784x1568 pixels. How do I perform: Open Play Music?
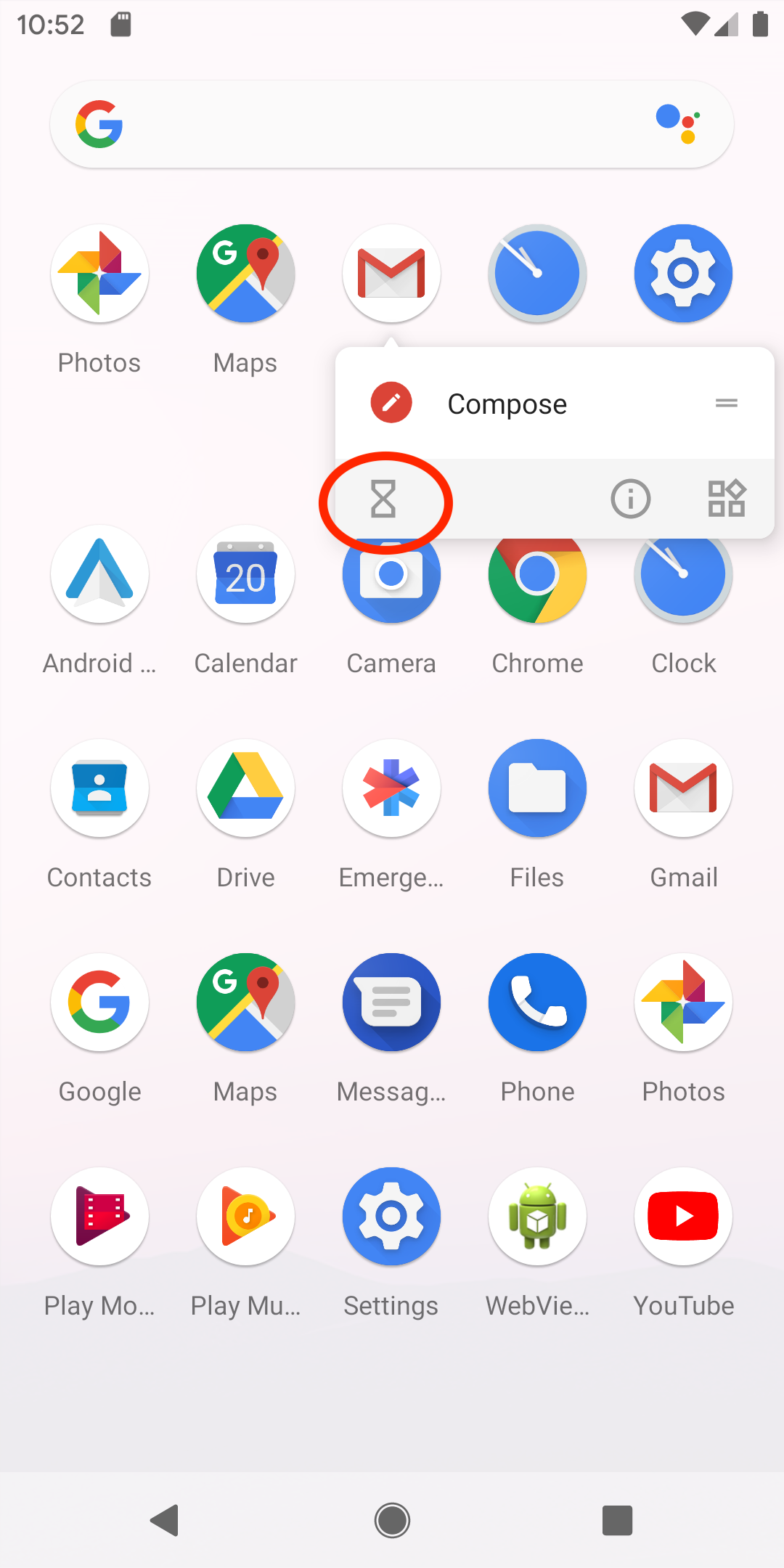point(245,1217)
